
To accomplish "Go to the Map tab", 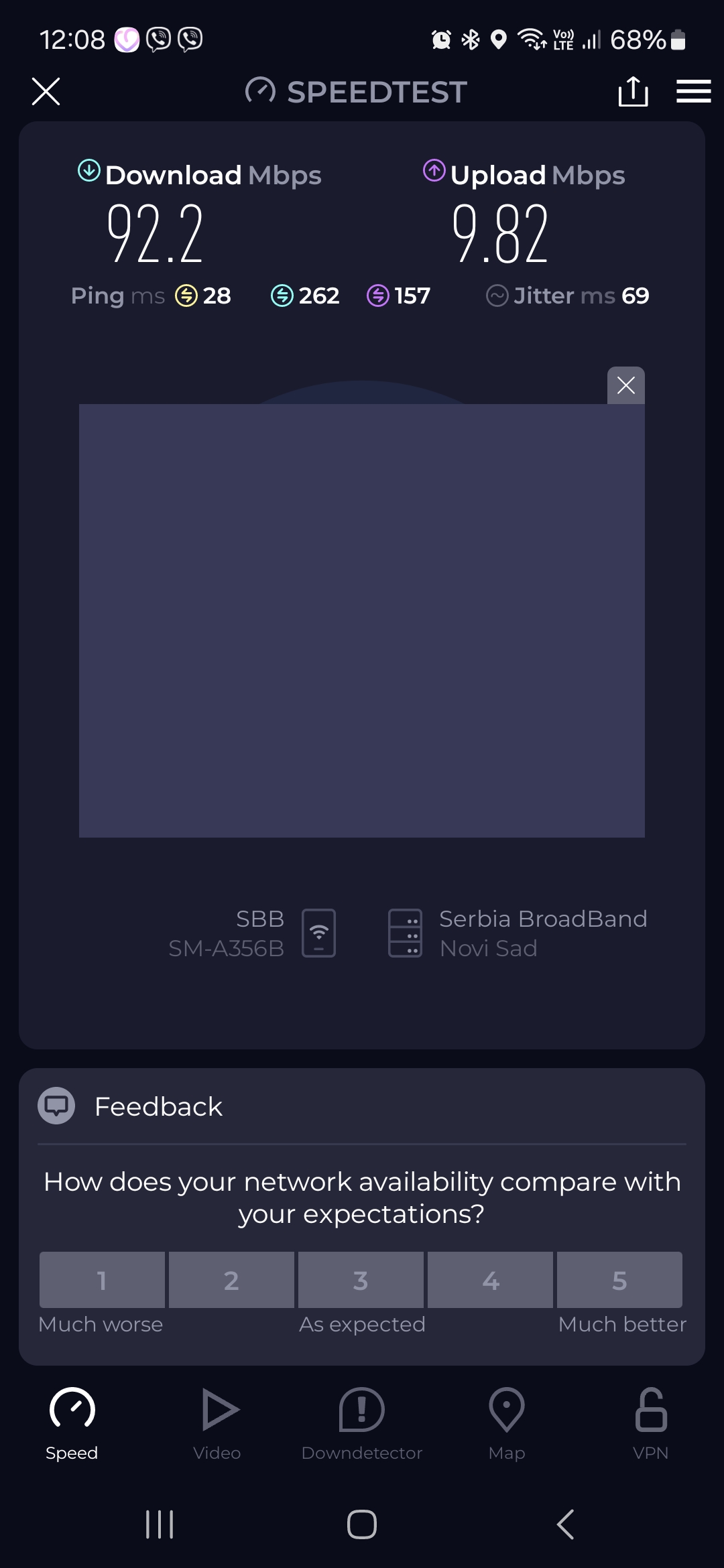I will (x=507, y=1423).
